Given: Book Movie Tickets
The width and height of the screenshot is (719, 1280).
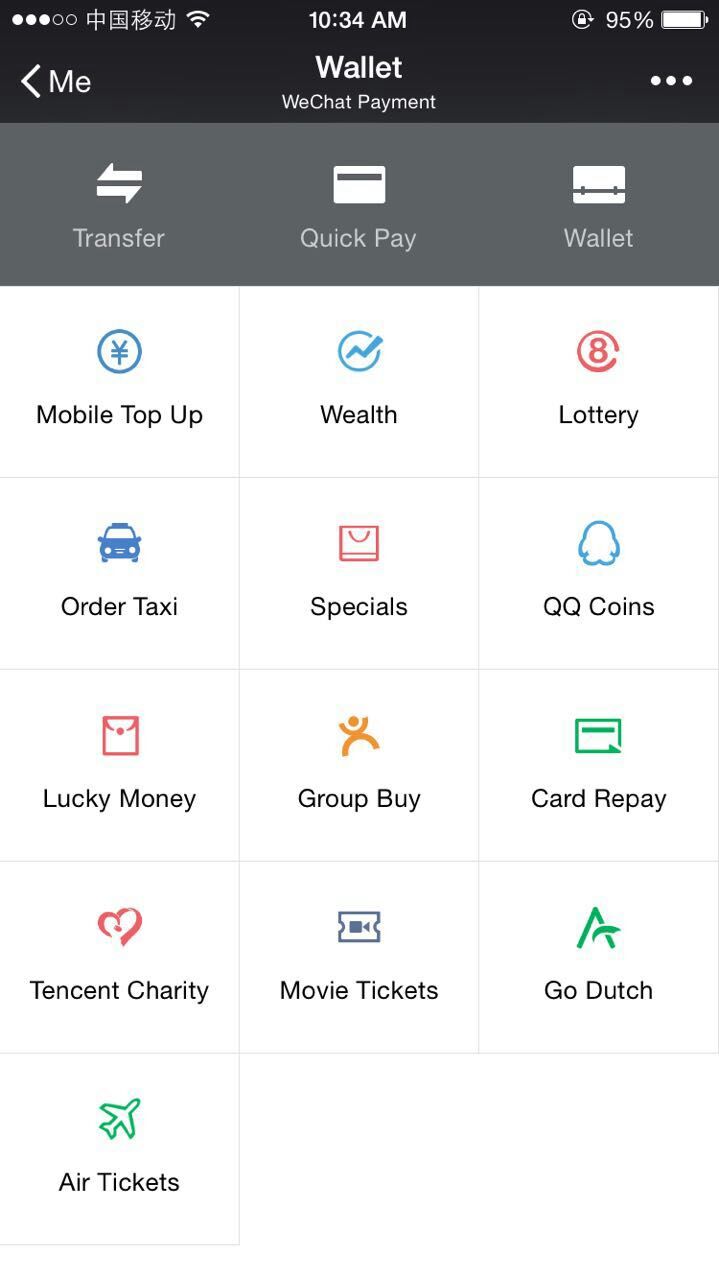Looking at the screenshot, I should tap(359, 958).
